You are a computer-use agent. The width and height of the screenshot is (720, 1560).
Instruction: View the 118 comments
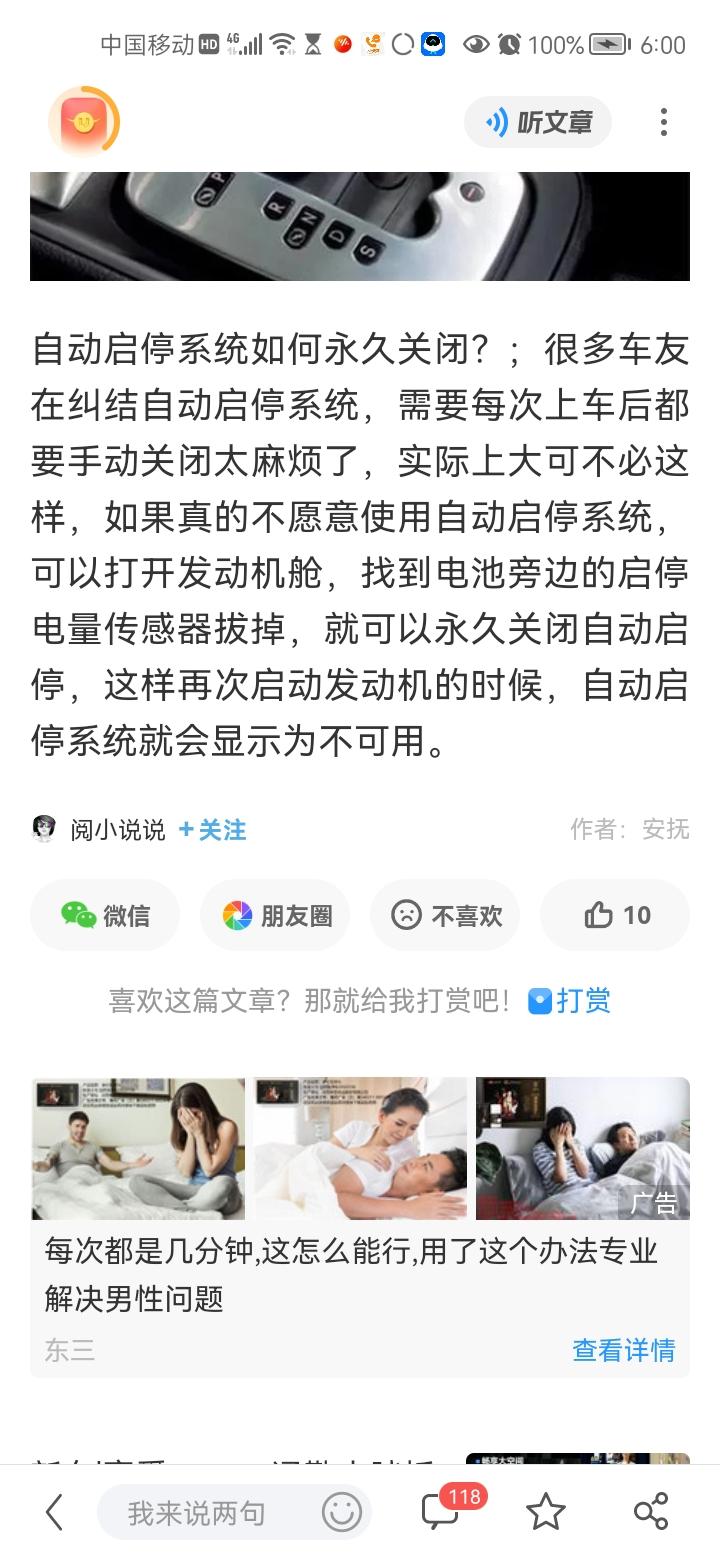pos(442,1512)
